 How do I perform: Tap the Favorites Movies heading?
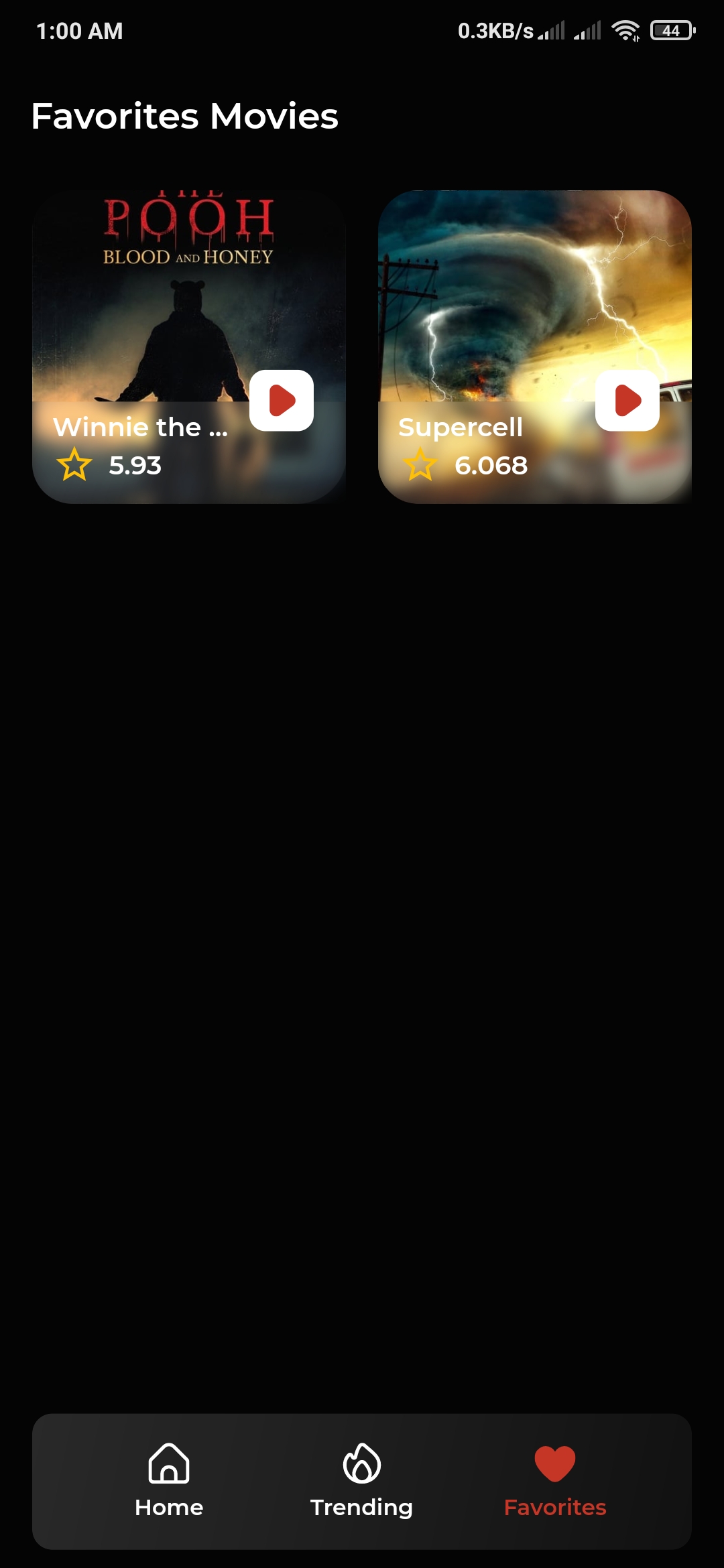tap(185, 115)
